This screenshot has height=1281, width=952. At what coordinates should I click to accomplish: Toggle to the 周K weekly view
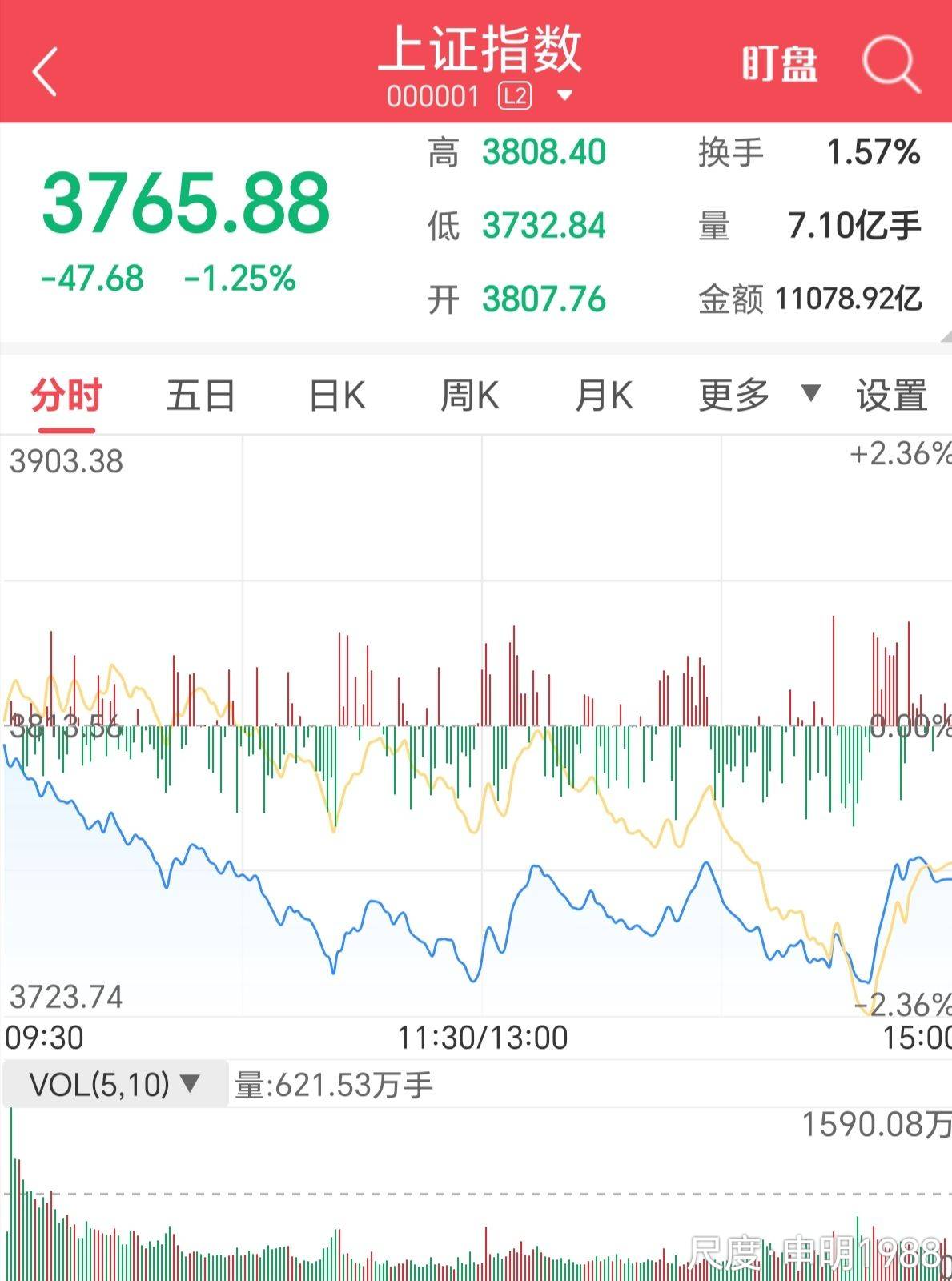(x=471, y=395)
